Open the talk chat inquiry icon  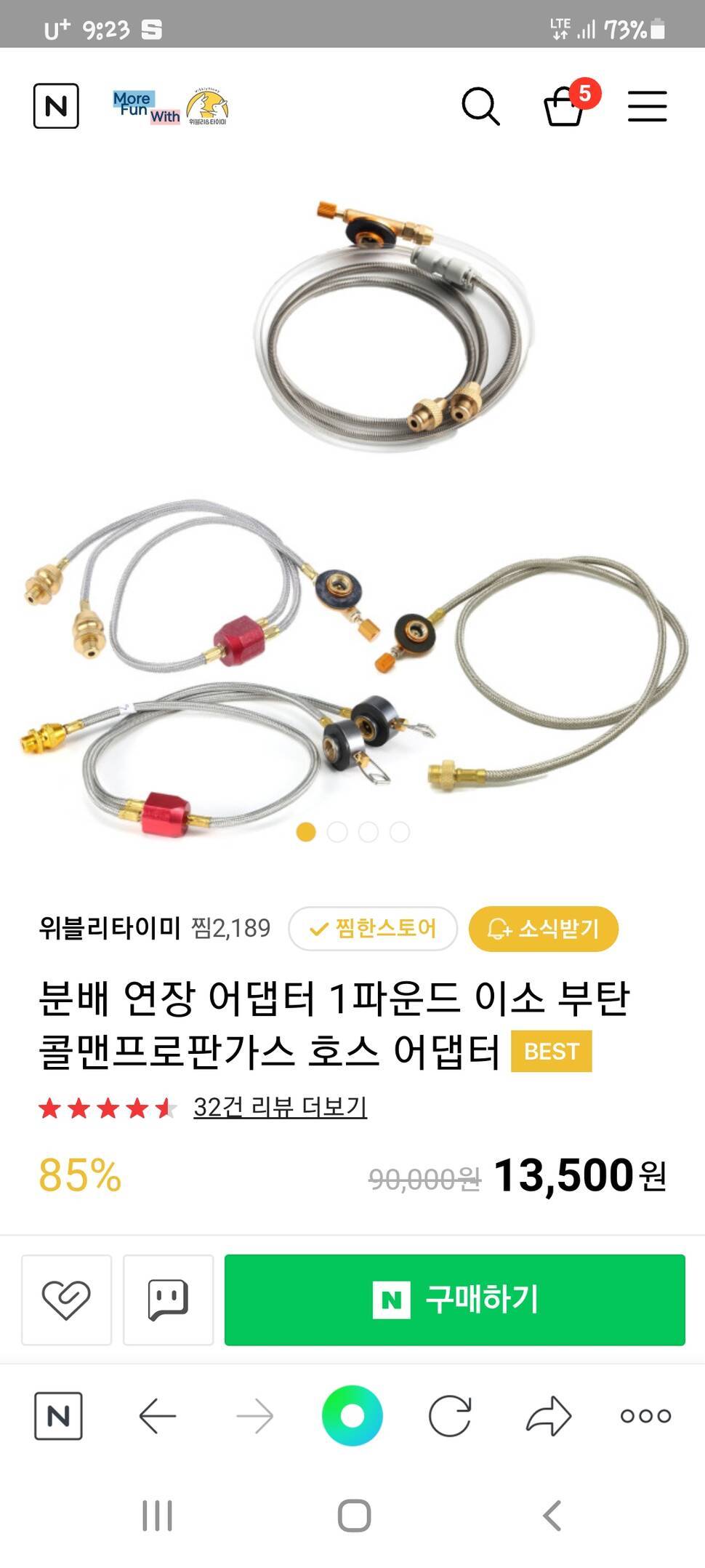point(168,1300)
